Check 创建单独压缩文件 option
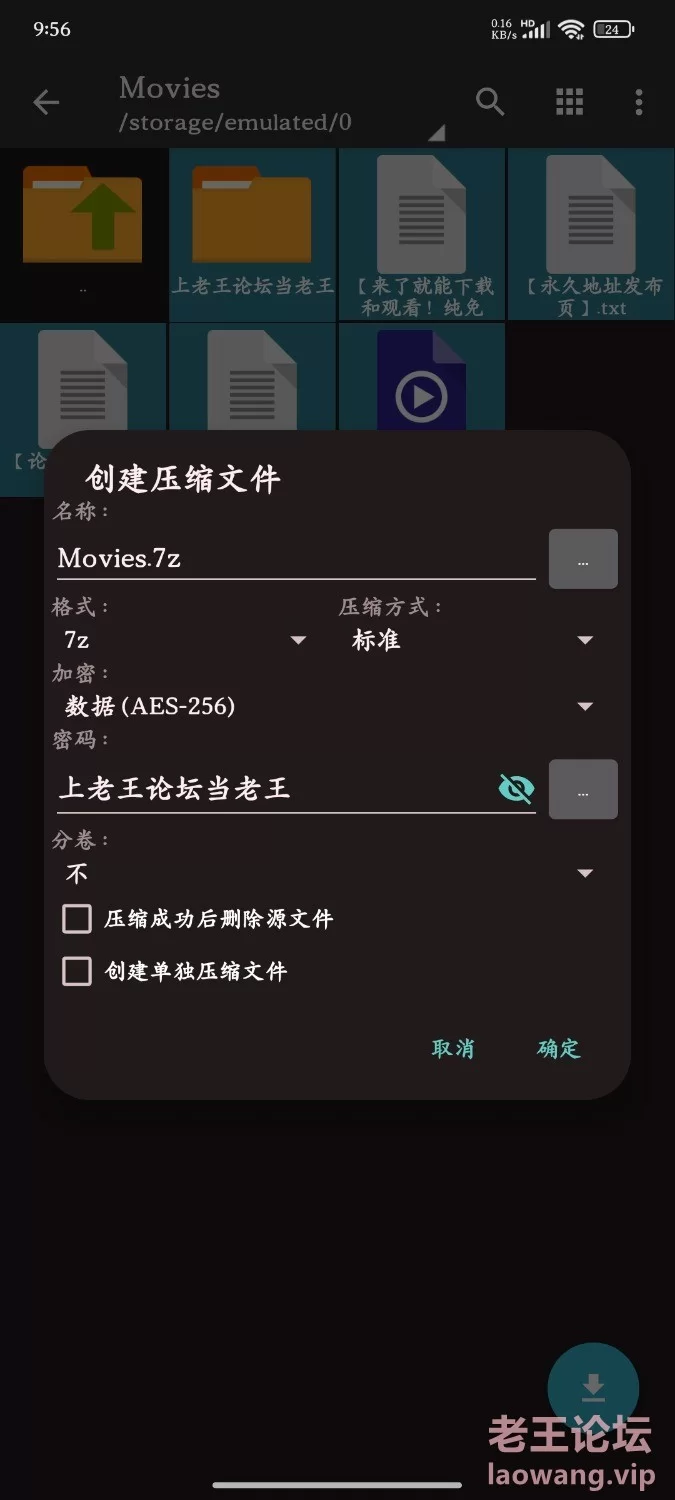This screenshot has height=1500, width=675. (x=175, y=971)
